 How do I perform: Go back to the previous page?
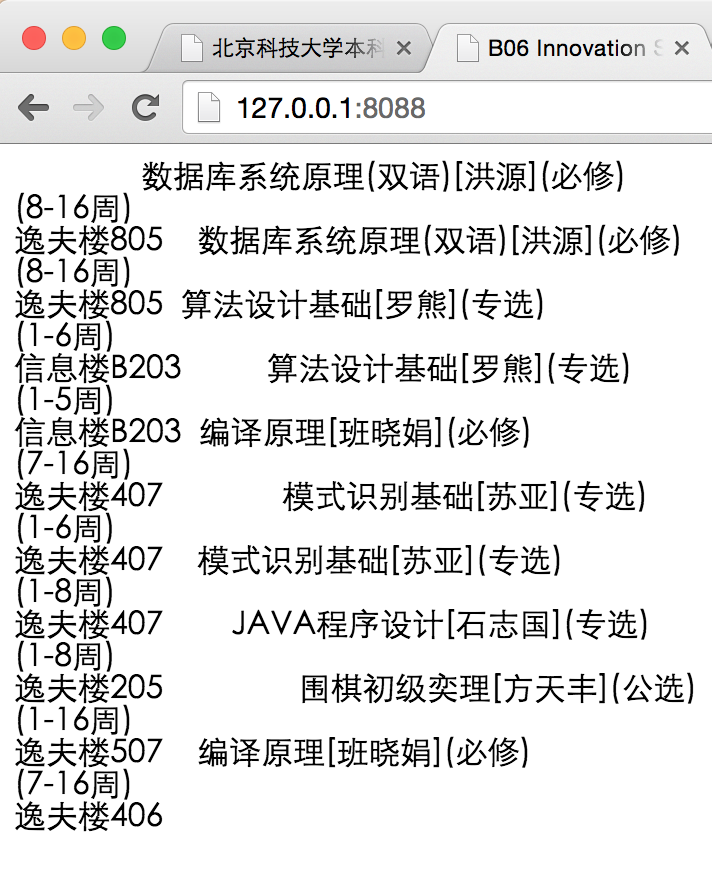click(33, 107)
